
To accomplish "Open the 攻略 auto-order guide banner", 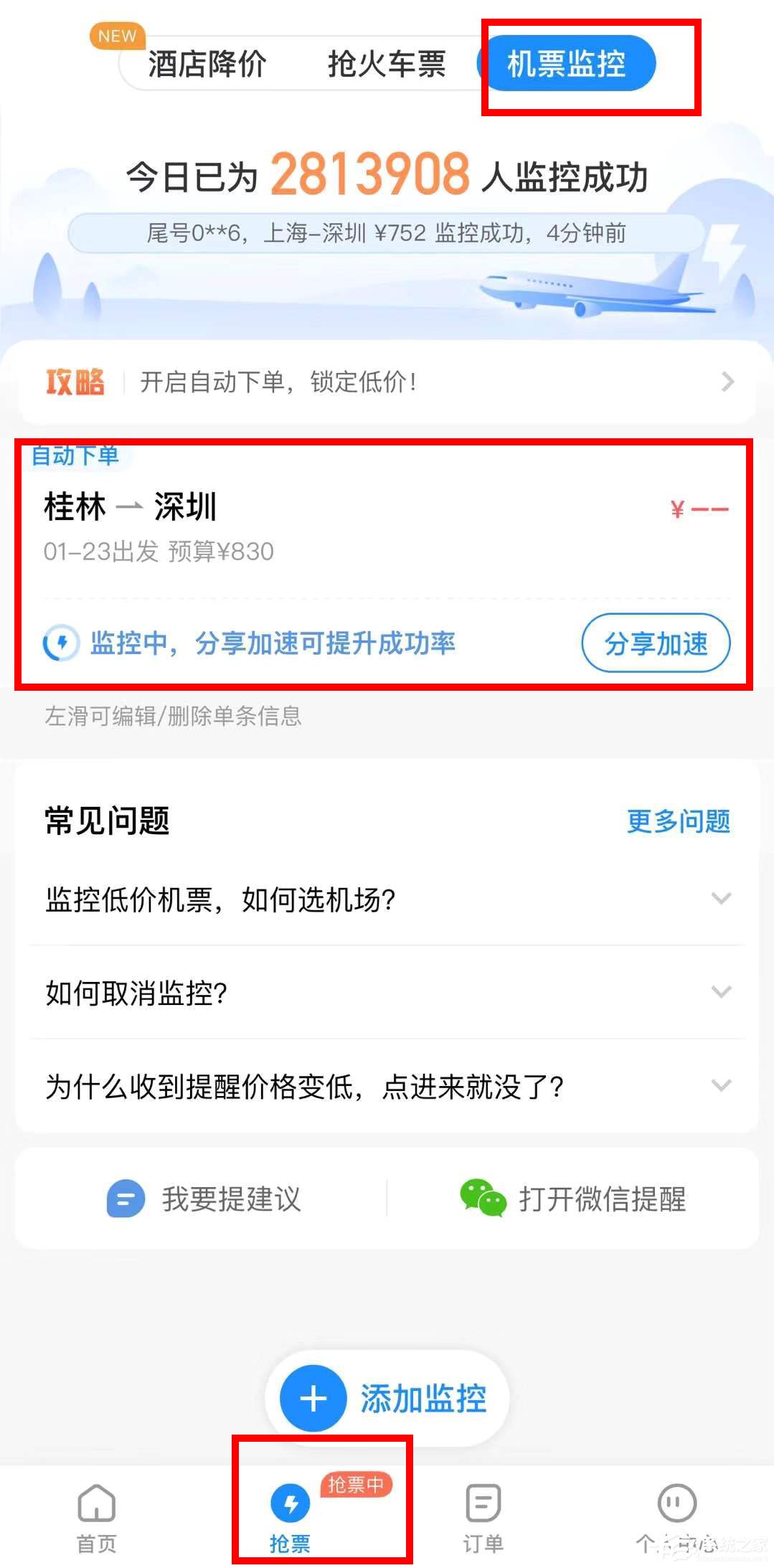I will [387, 382].
